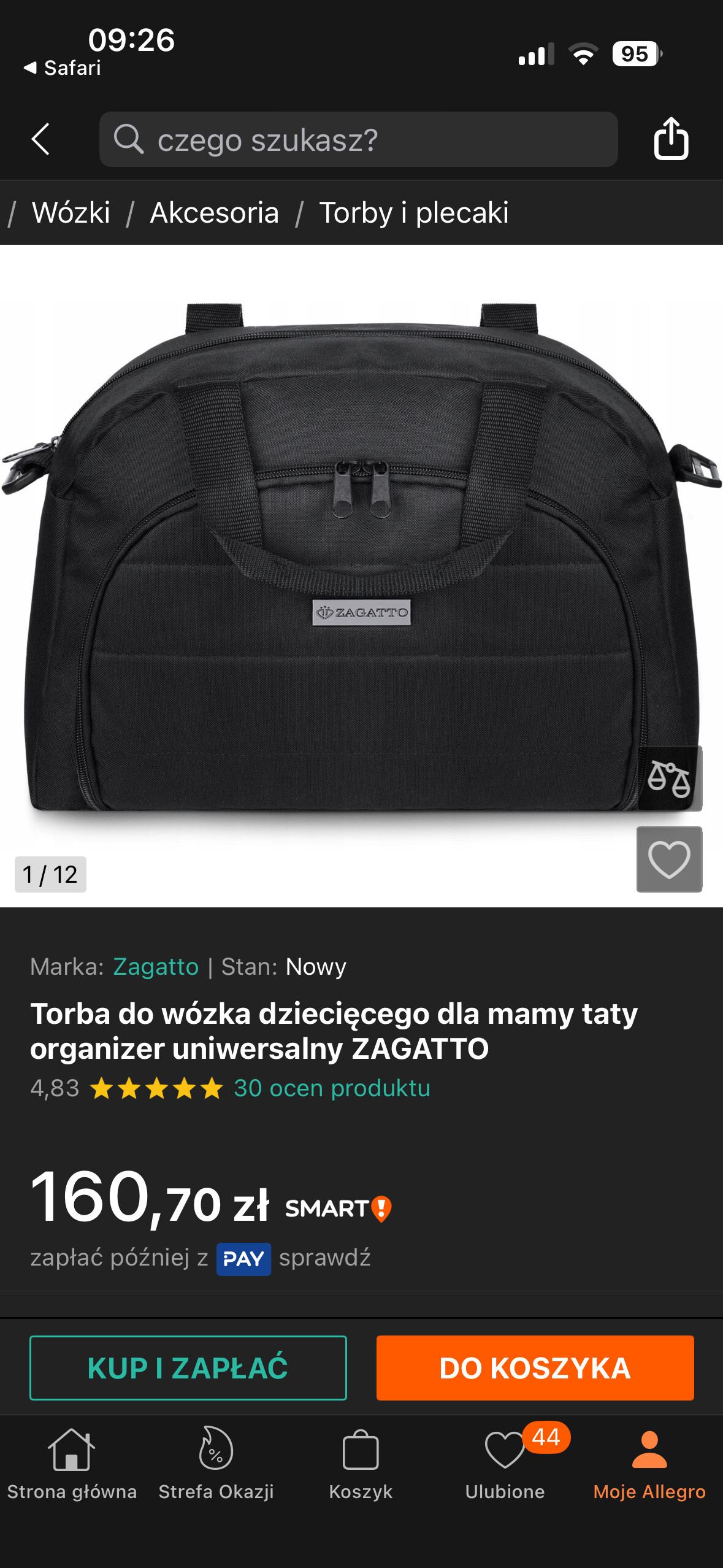The width and height of the screenshot is (723, 1568).
Task: Open the Akcesoria breadcrumb category
Action: click(x=214, y=213)
